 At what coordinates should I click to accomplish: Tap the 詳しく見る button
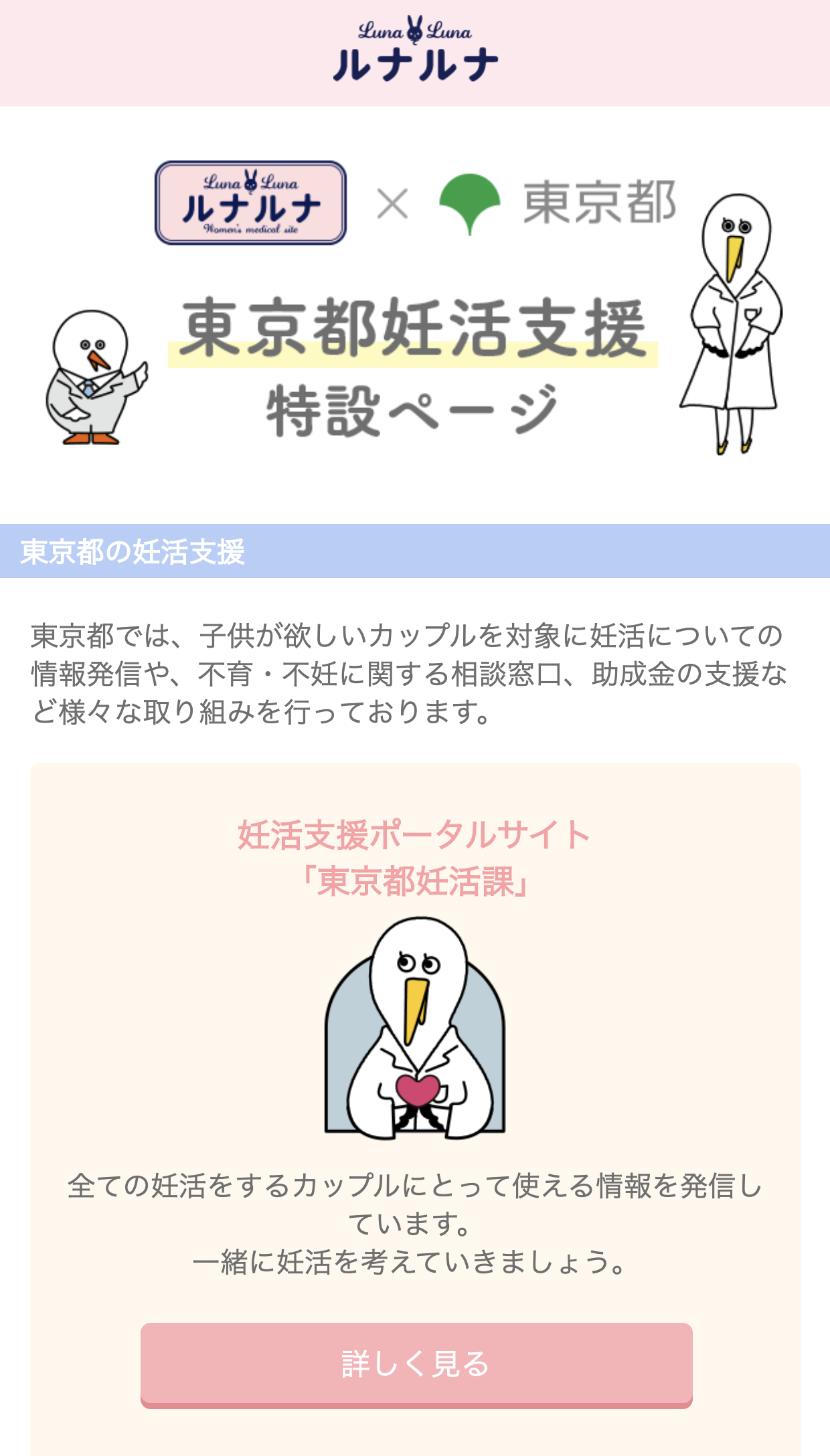coord(416,1364)
